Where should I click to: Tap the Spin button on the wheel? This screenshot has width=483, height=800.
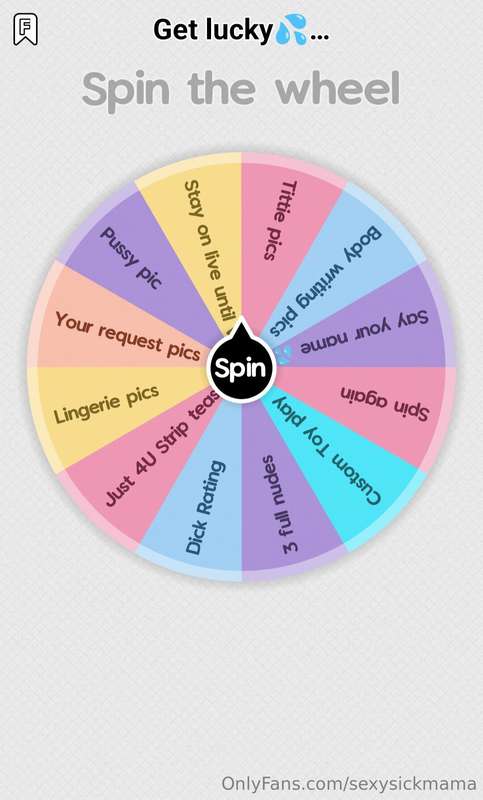(x=242, y=367)
